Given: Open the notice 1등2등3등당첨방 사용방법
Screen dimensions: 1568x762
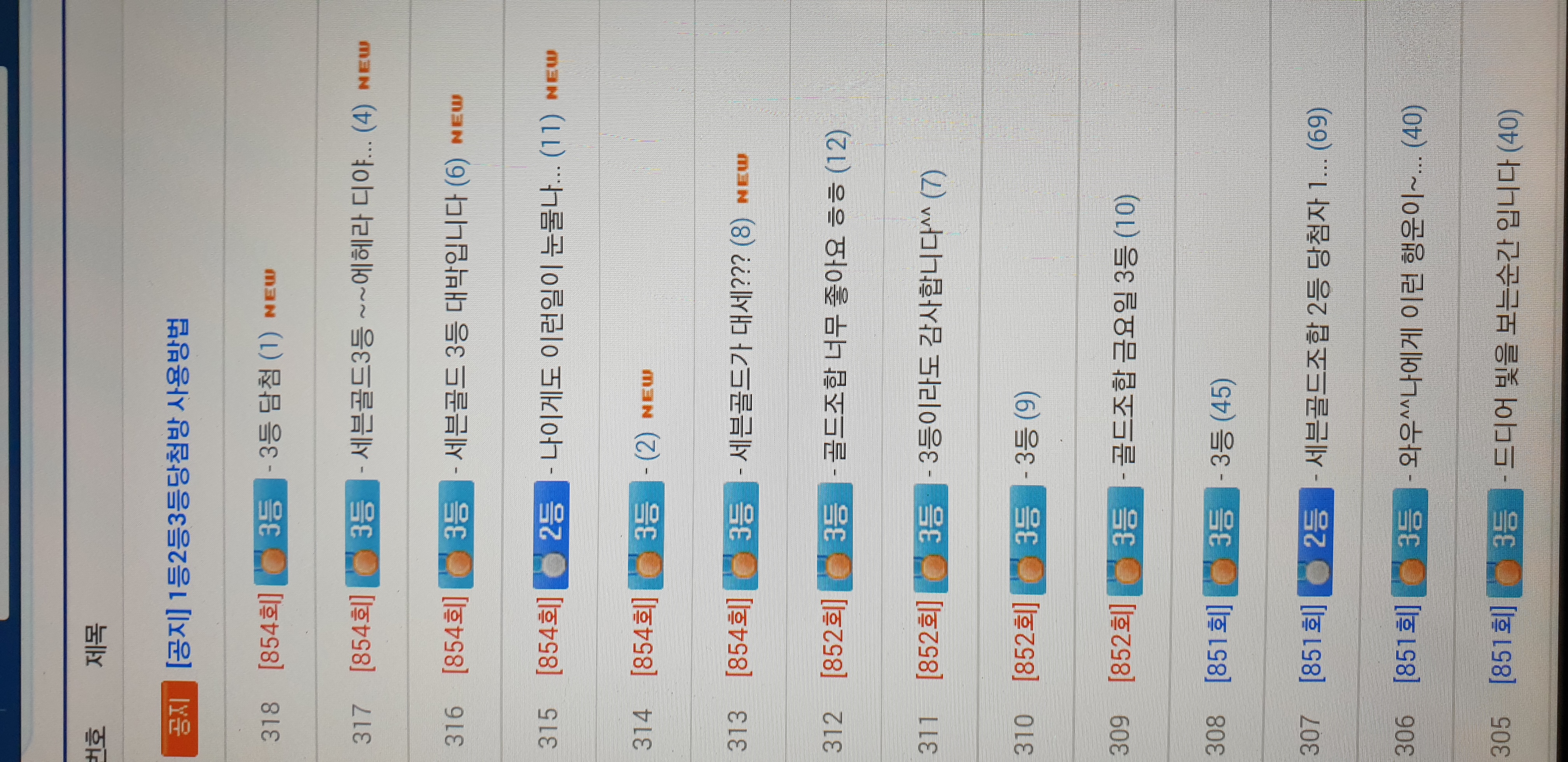Looking at the screenshot, I should [178, 493].
